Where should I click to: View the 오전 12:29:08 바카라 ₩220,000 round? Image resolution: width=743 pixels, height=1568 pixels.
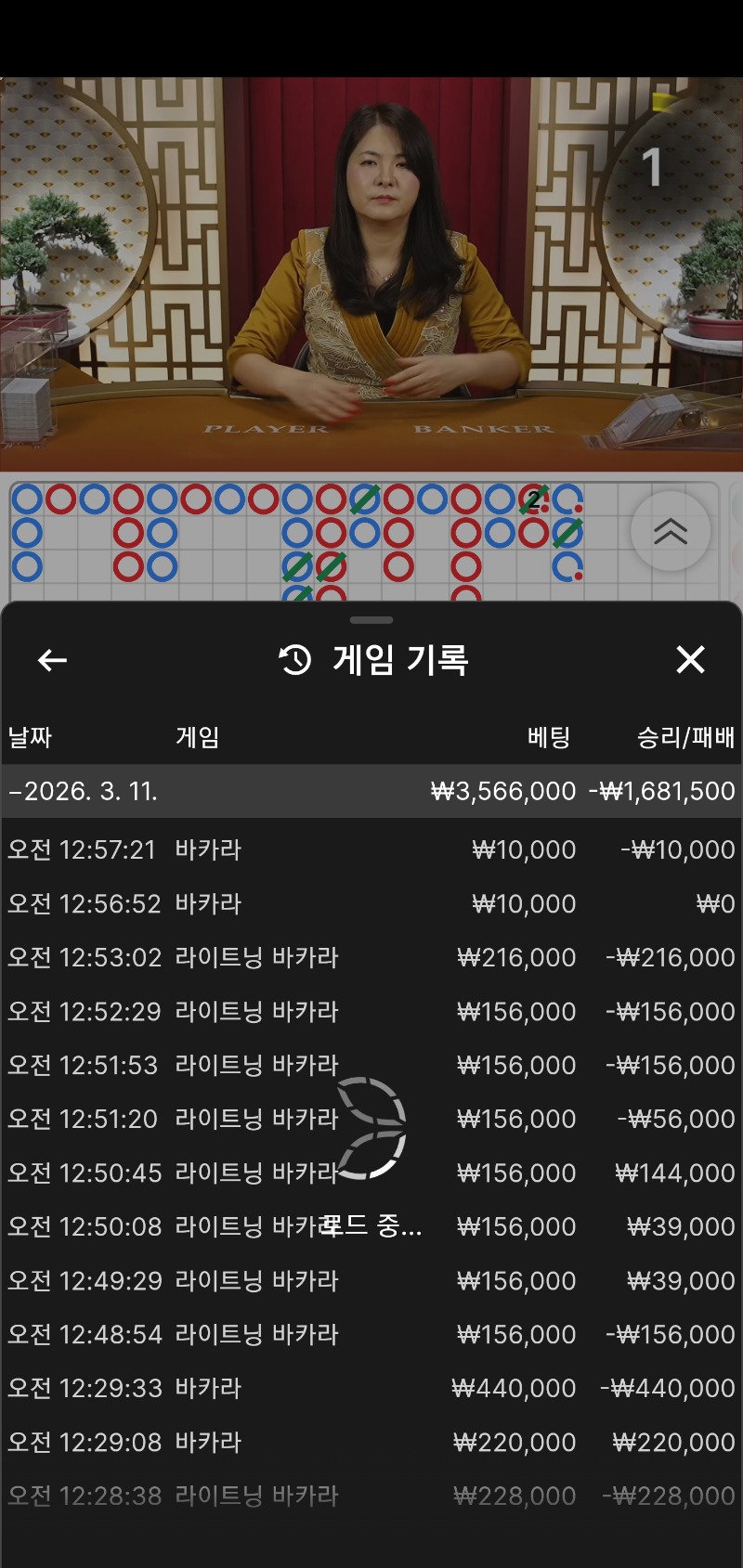371,1442
